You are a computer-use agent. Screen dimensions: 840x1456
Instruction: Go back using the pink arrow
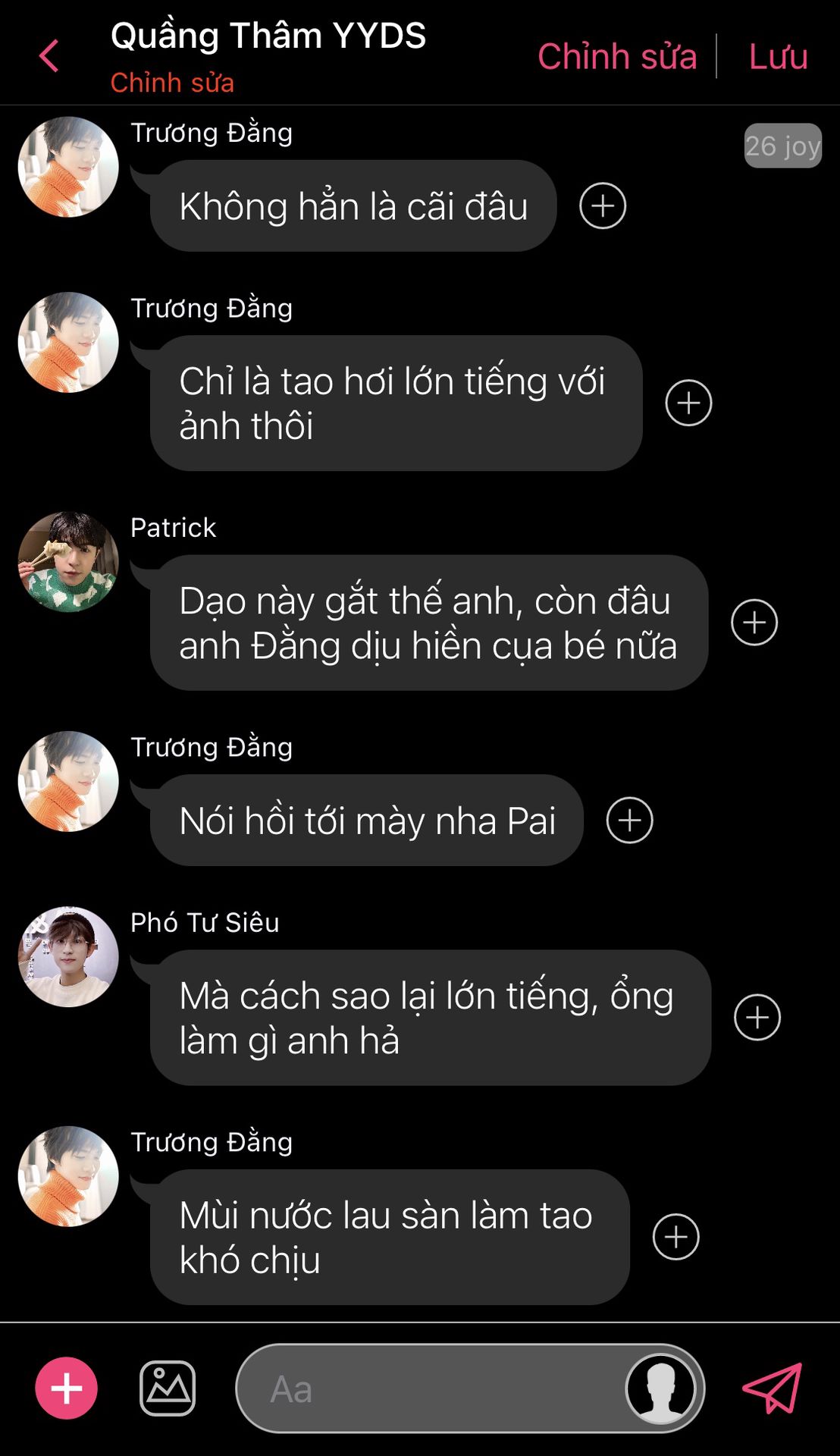[49, 56]
